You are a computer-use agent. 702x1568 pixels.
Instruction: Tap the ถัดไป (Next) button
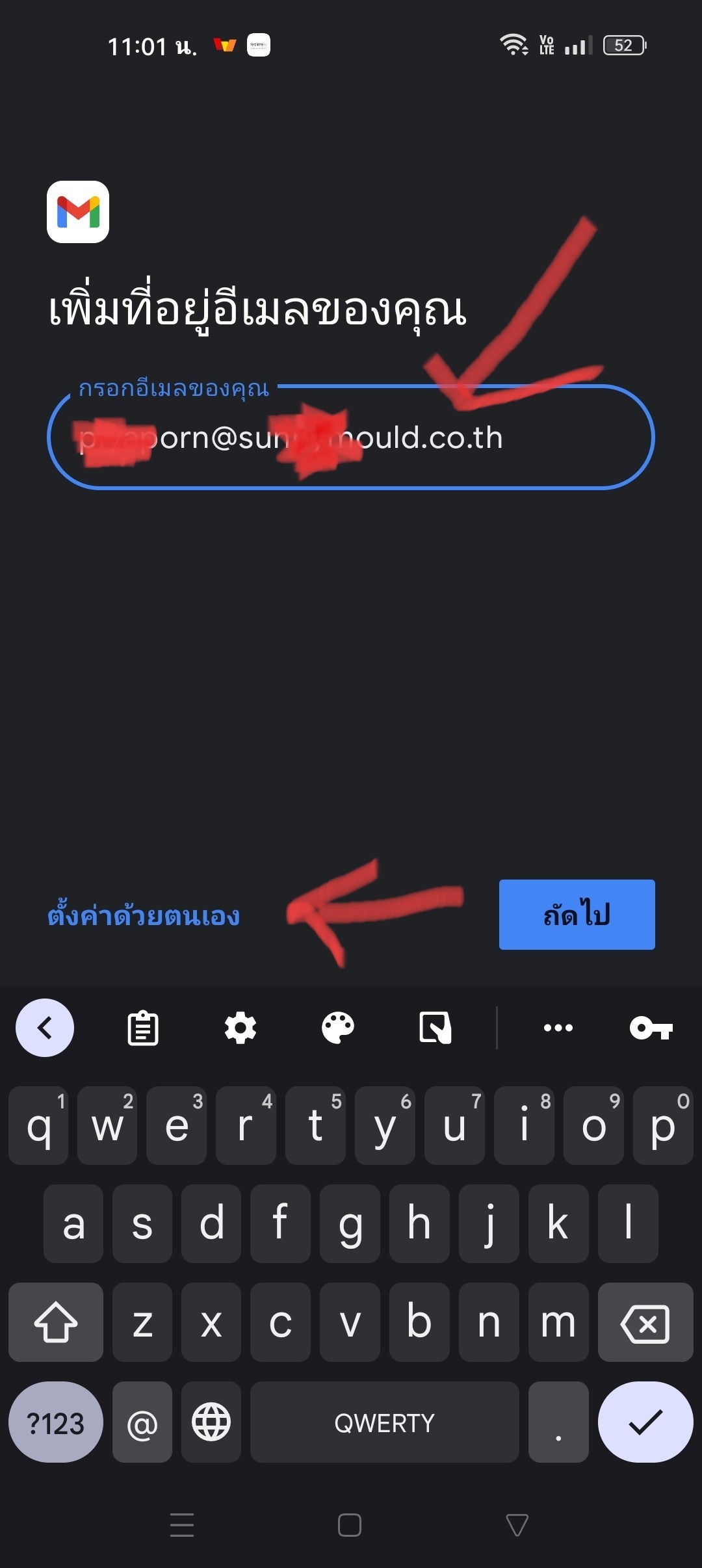point(577,915)
